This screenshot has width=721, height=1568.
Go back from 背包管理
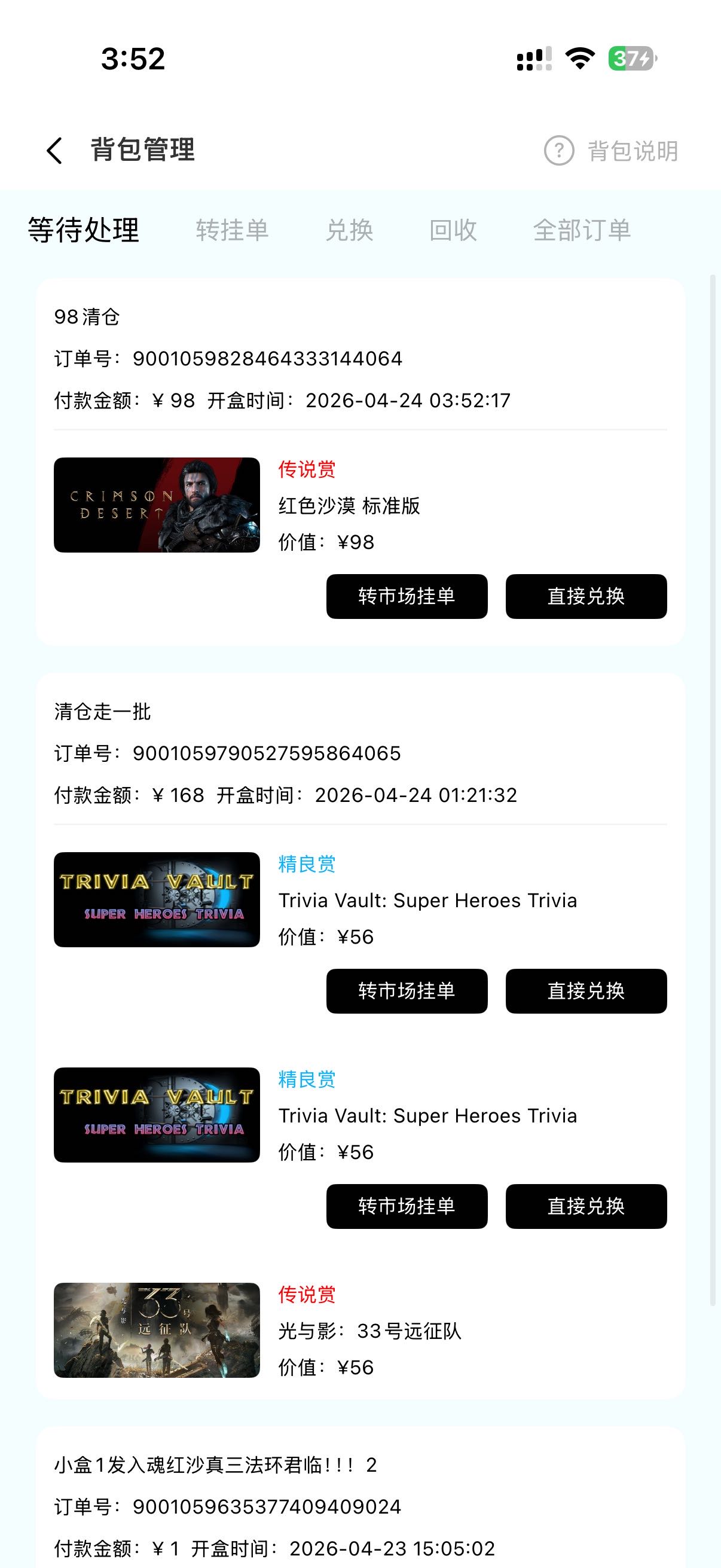tap(54, 150)
